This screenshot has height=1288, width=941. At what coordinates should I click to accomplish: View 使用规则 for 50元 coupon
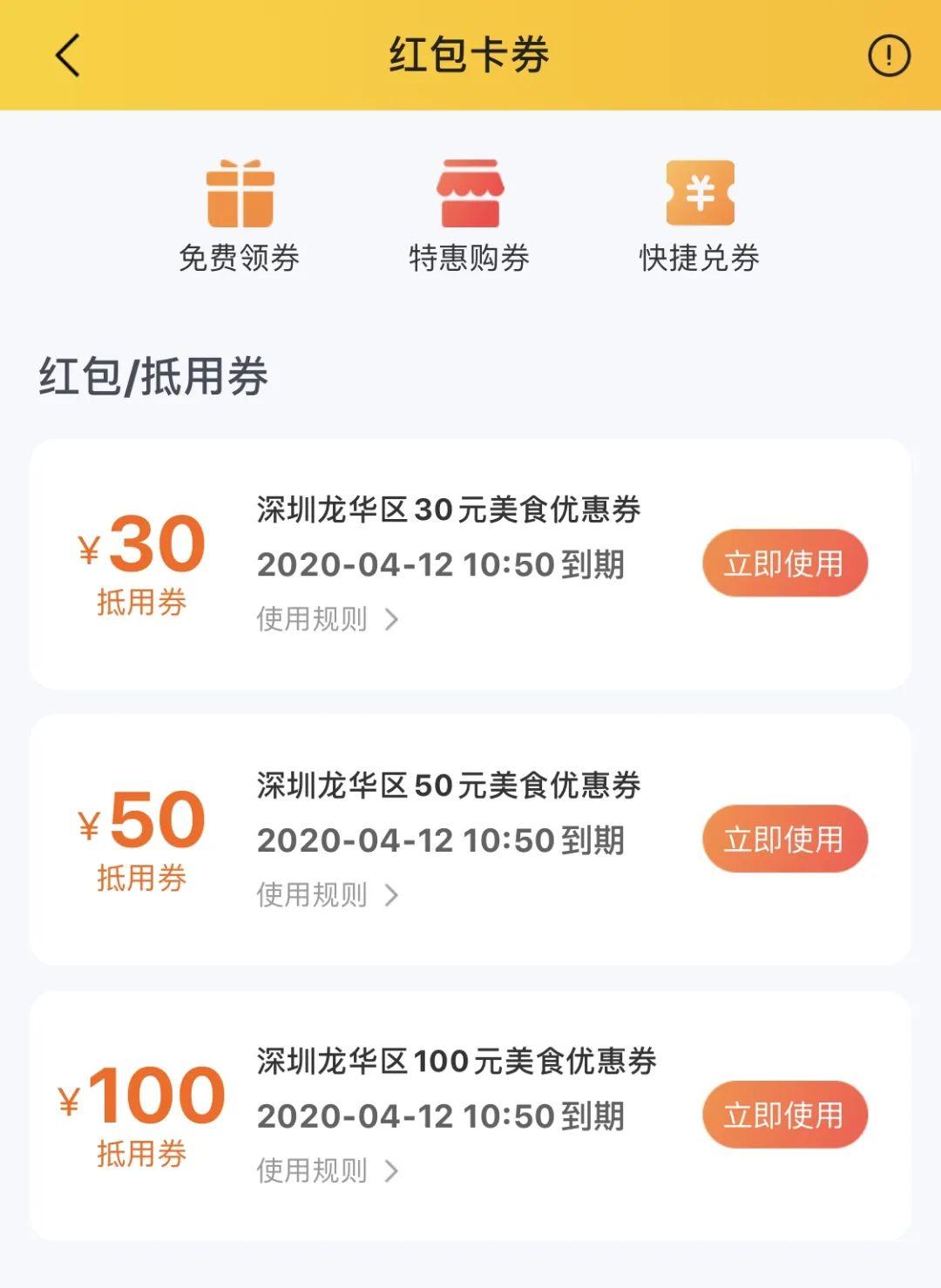[x=327, y=895]
